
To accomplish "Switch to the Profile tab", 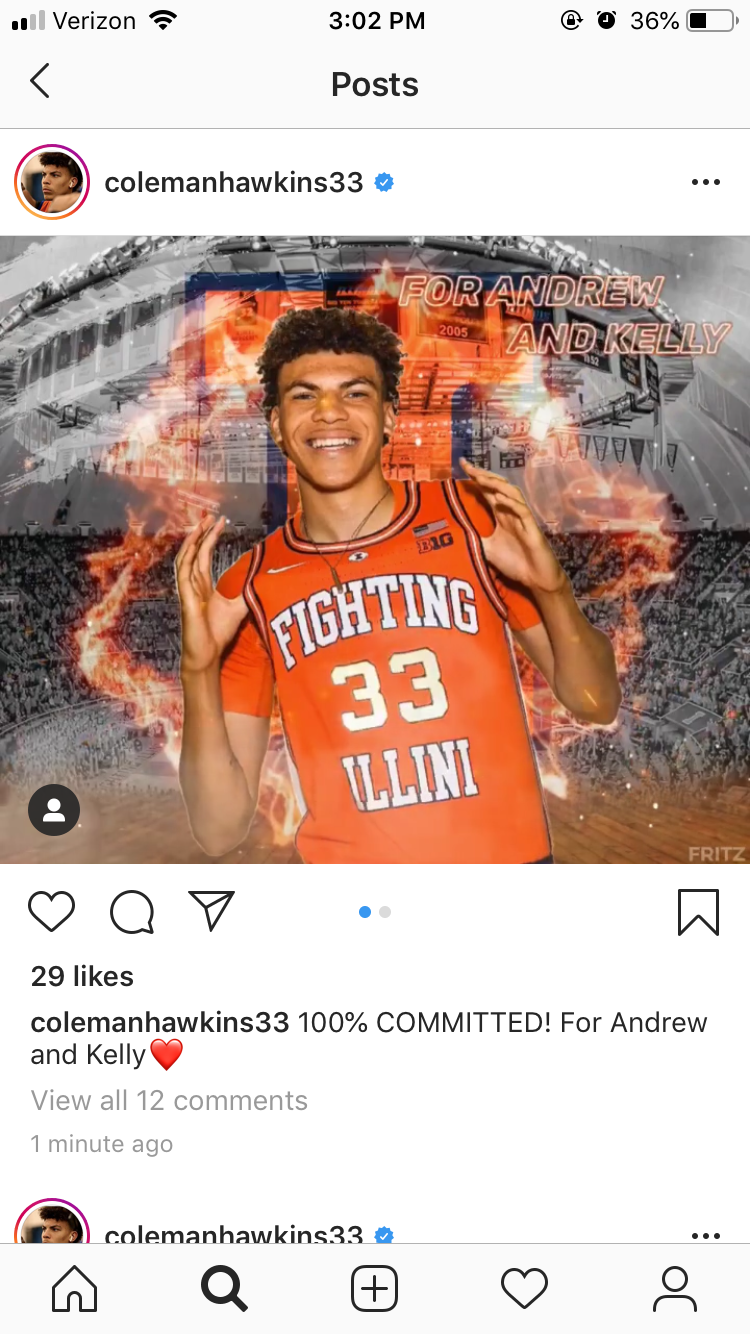I will point(674,1288).
